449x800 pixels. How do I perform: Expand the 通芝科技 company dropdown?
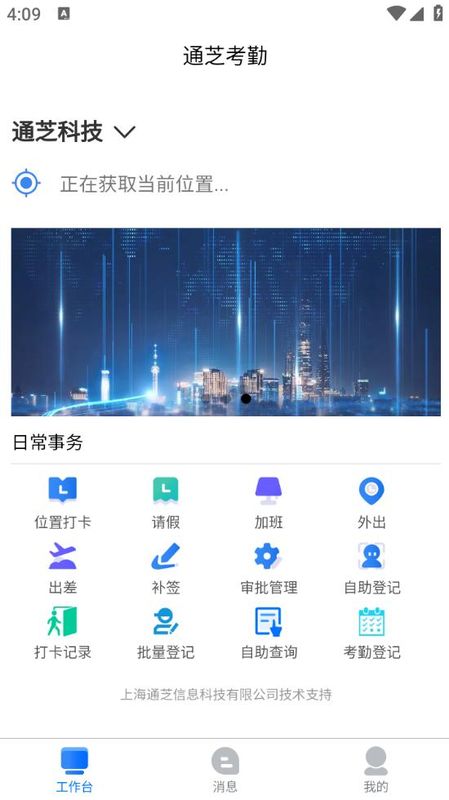[x=73, y=132]
